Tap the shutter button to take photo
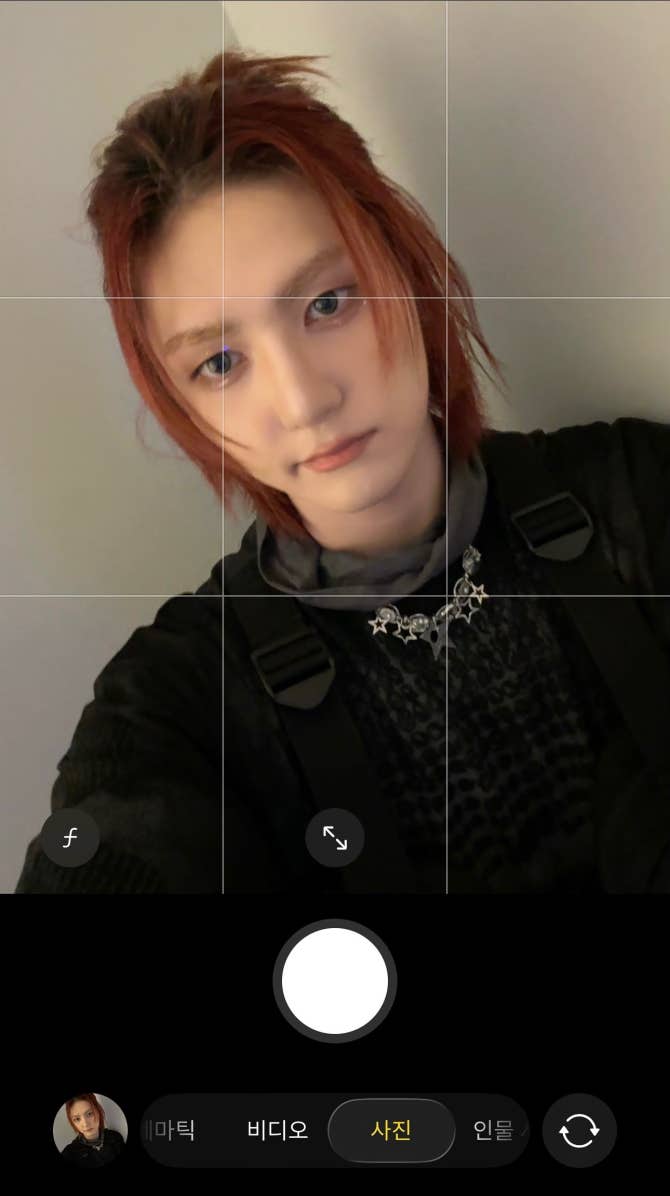Viewport: 670px width, 1196px height. tap(335, 981)
